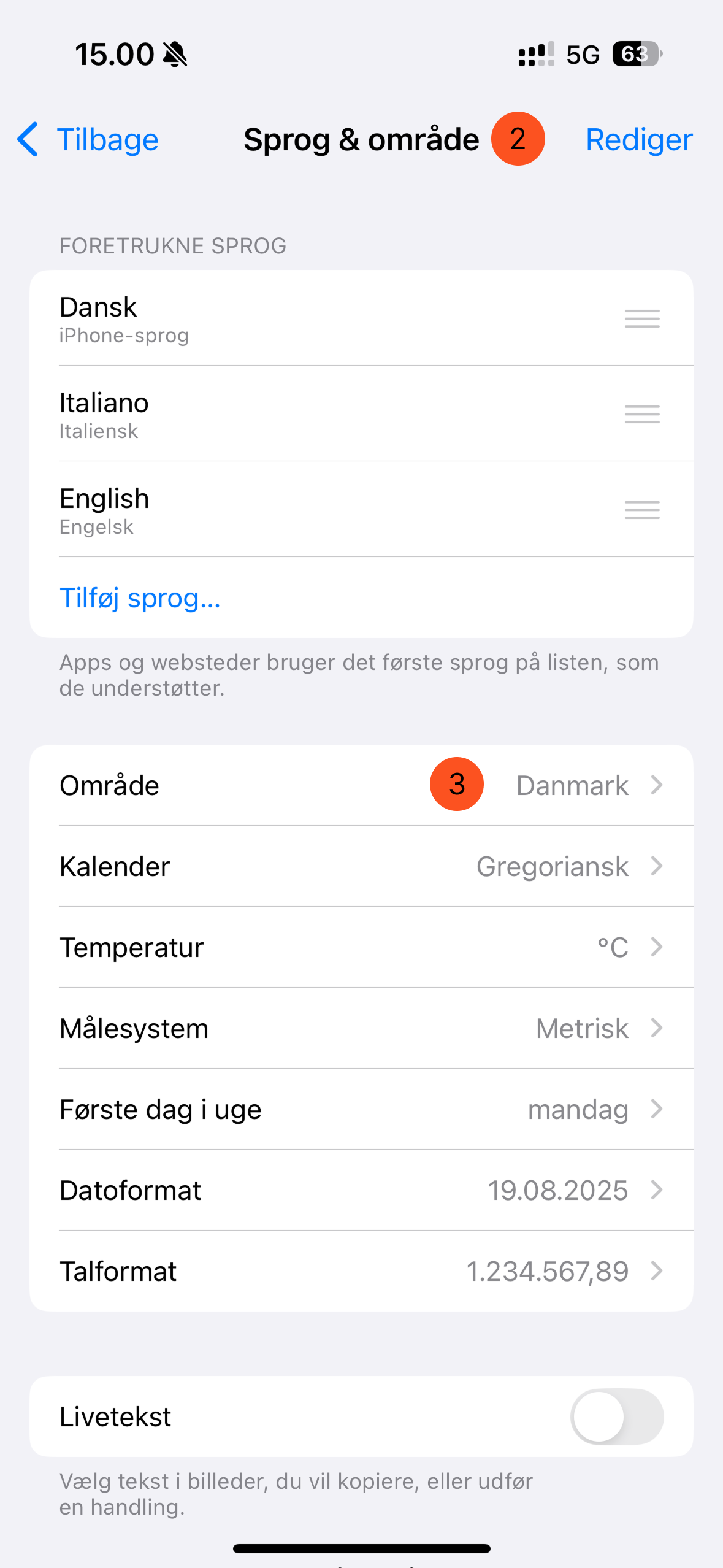Open the Datoformat setting
The height and width of the screenshot is (1568, 723).
point(361,1190)
